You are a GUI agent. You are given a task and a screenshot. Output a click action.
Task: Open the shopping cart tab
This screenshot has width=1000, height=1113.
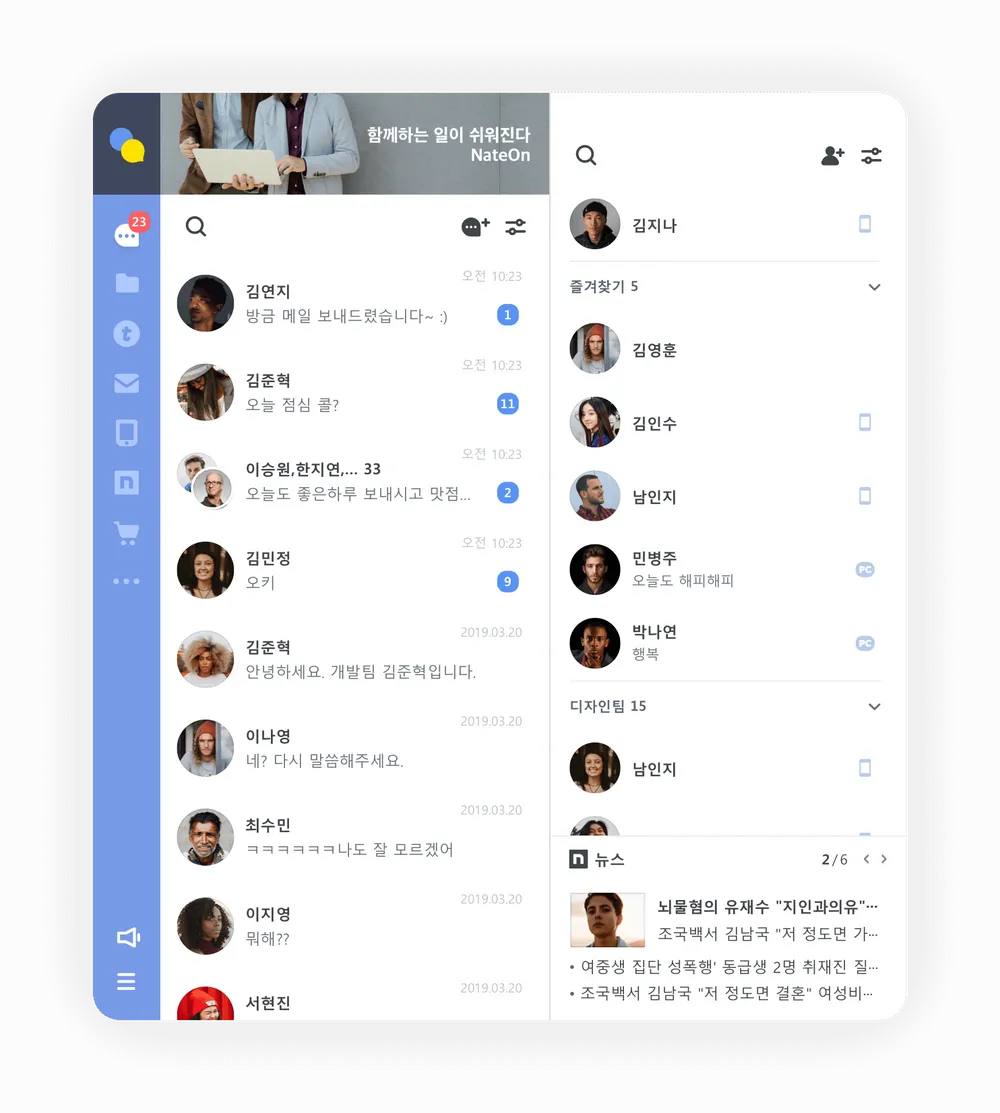(x=127, y=533)
